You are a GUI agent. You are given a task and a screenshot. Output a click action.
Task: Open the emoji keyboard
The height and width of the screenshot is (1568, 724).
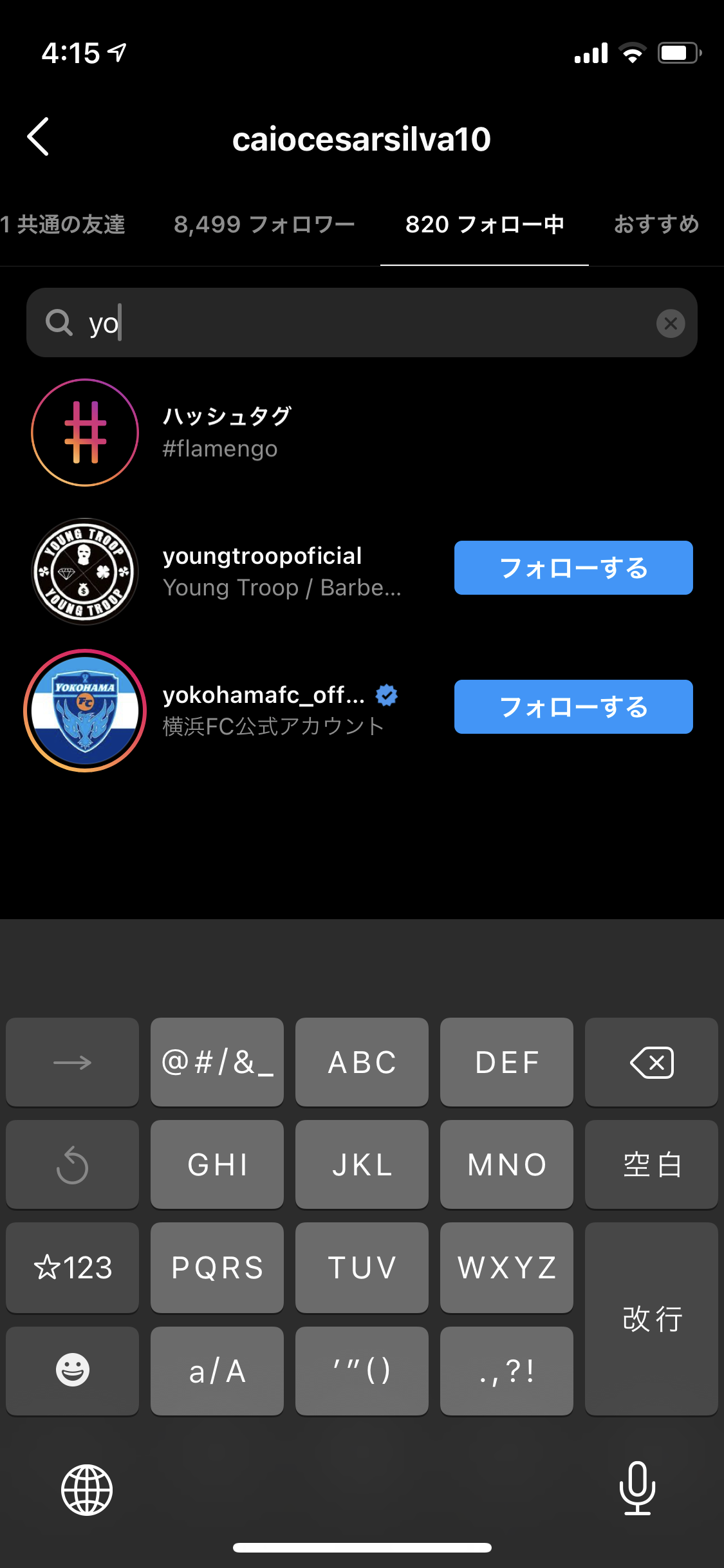pyautogui.click(x=72, y=1370)
